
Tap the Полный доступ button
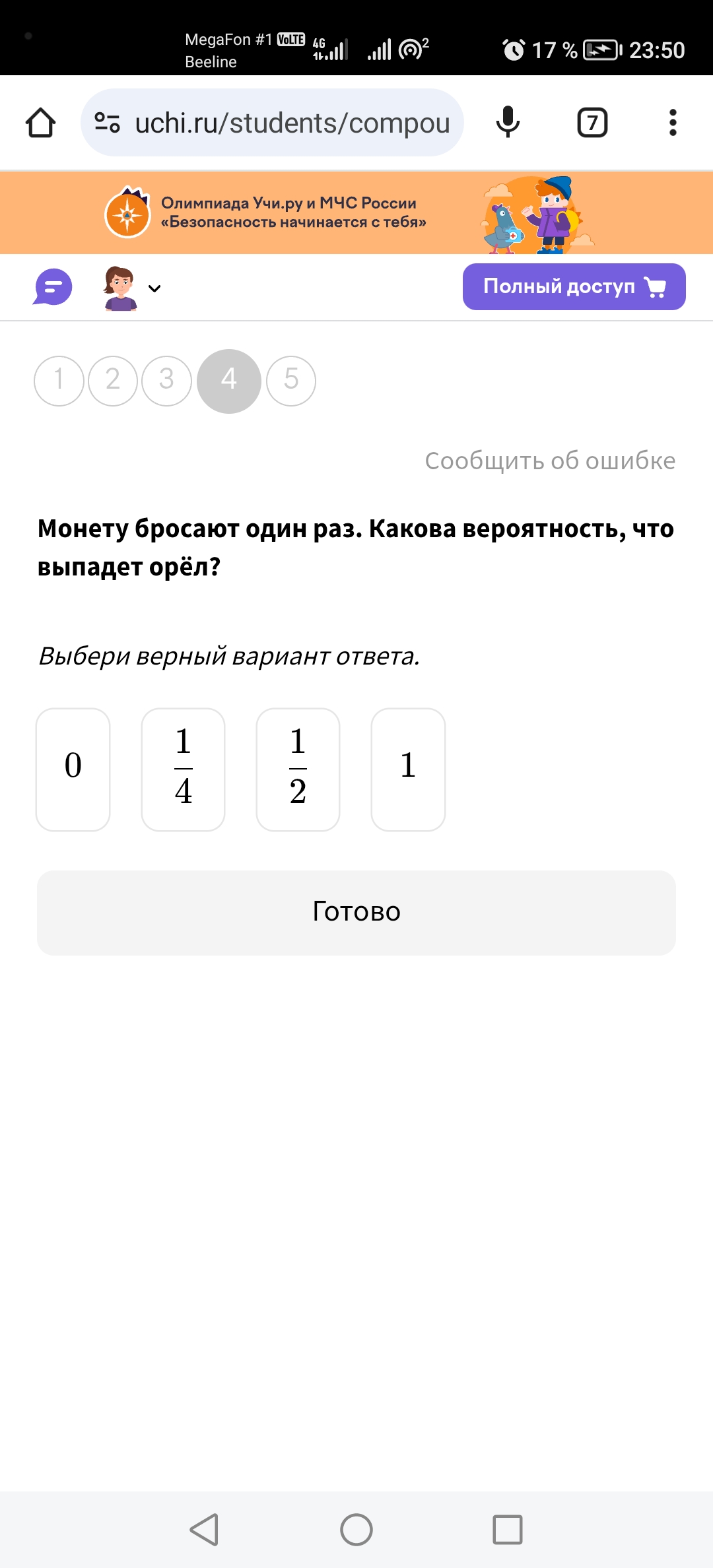pyautogui.click(x=574, y=286)
